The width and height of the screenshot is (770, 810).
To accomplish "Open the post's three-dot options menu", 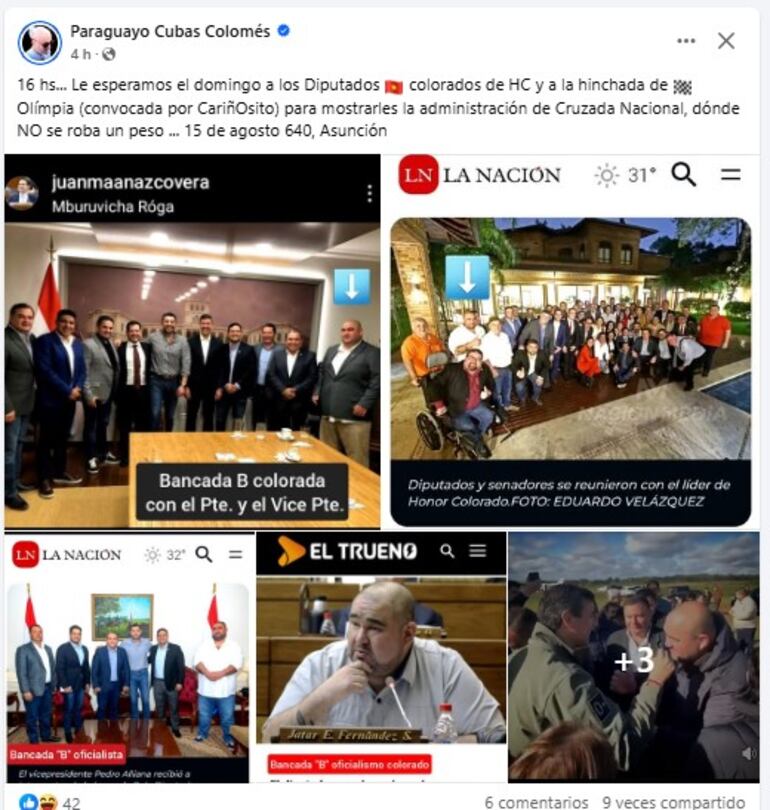I will (685, 41).
